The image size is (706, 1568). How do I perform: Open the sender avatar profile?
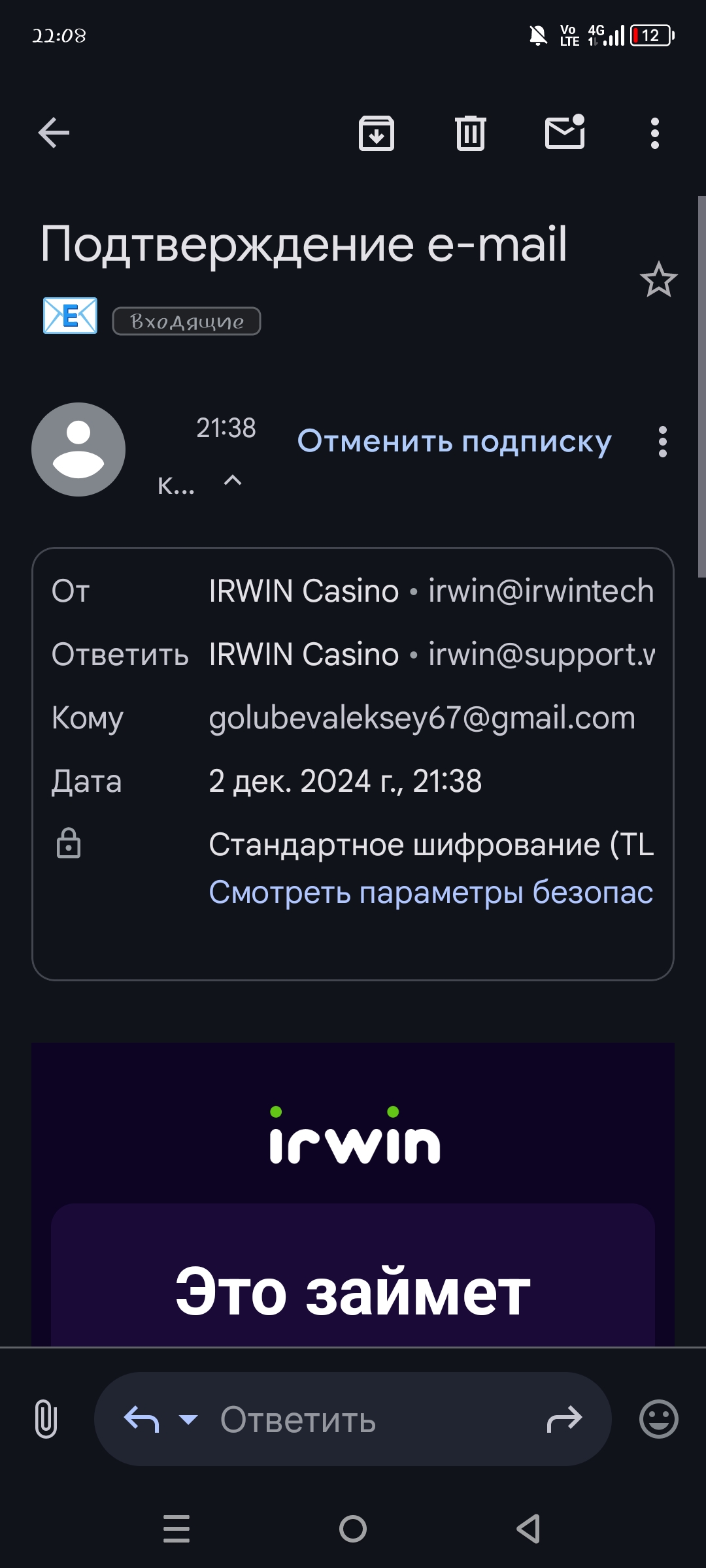(x=78, y=449)
